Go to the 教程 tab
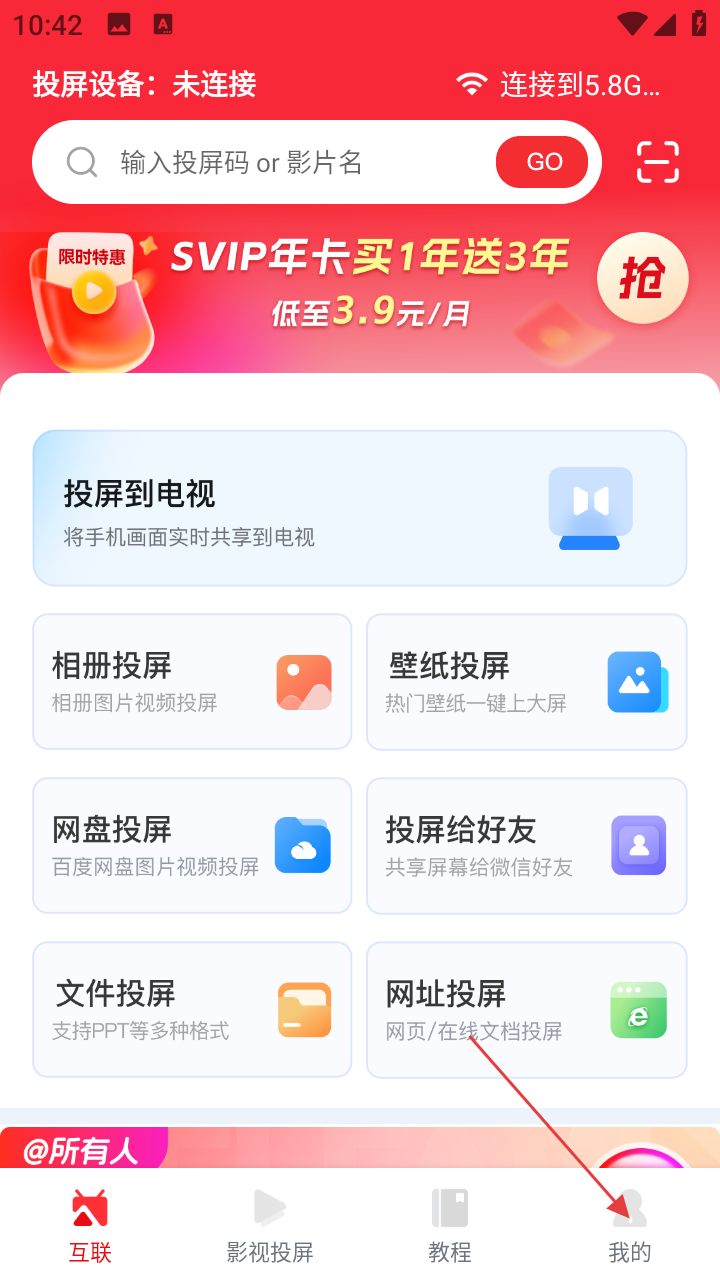Image resolution: width=720 pixels, height=1280 pixels. 450,1225
